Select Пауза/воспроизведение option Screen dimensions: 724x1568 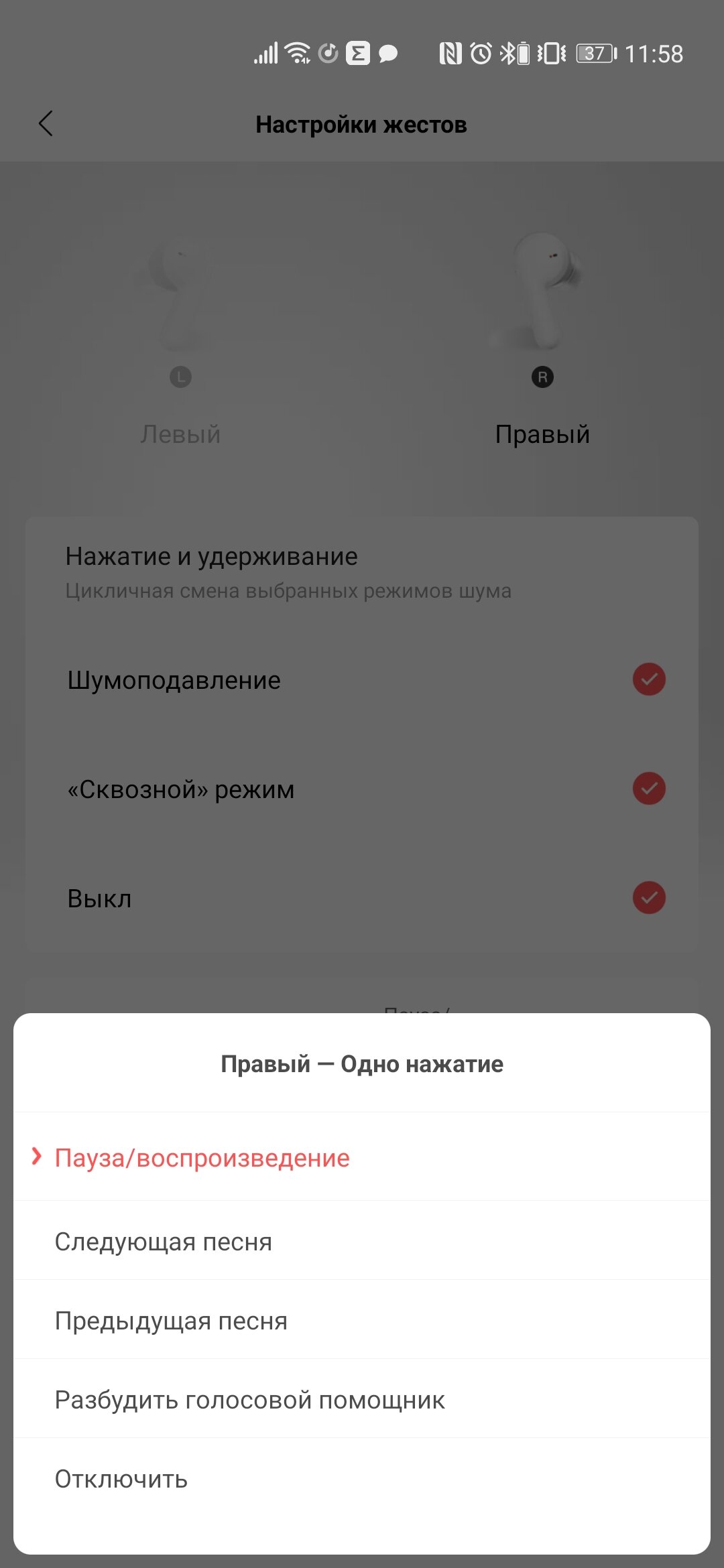(x=362, y=1157)
